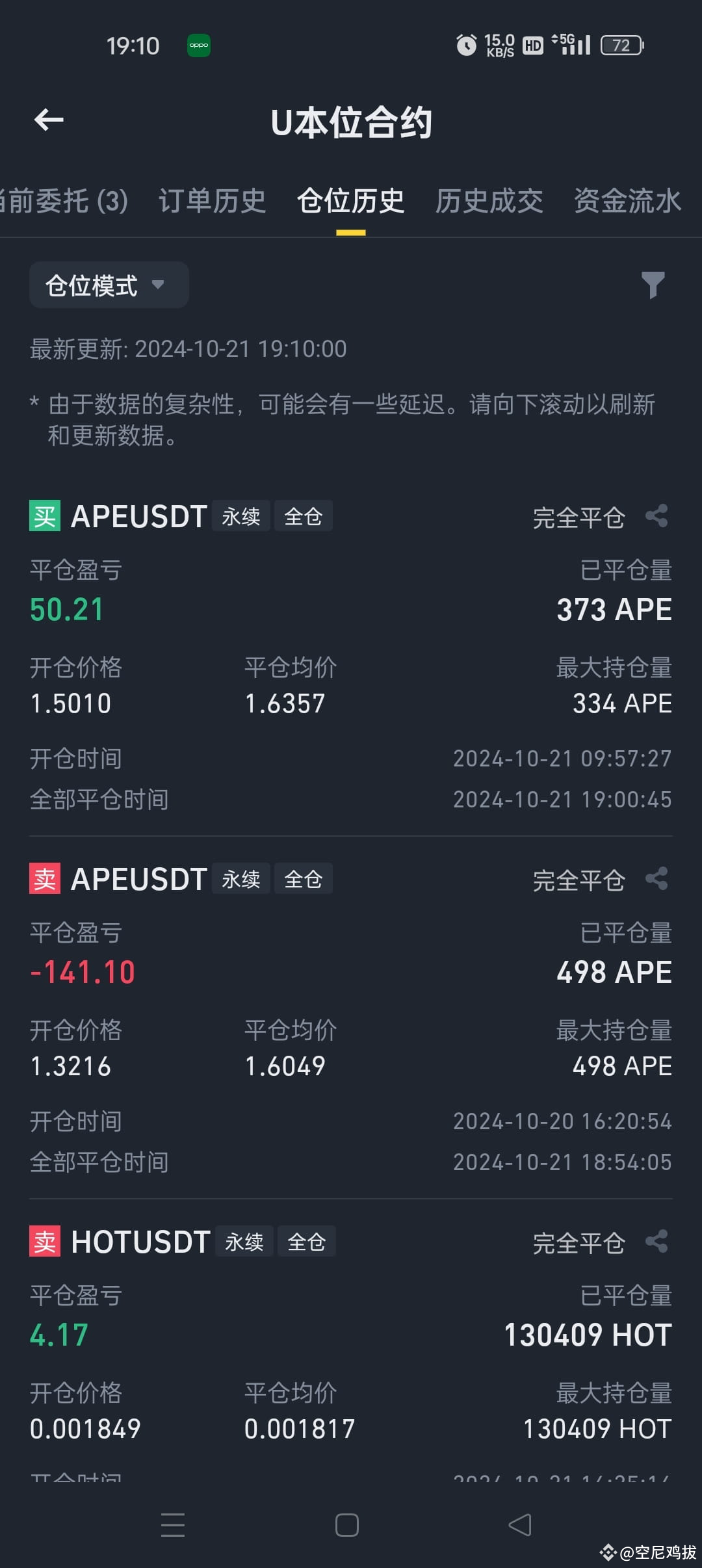Image resolution: width=702 pixels, height=1568 pixels.
Task: Toggle 全仓 label on the HOTUSDT entry
Action: pos(306,1241)
